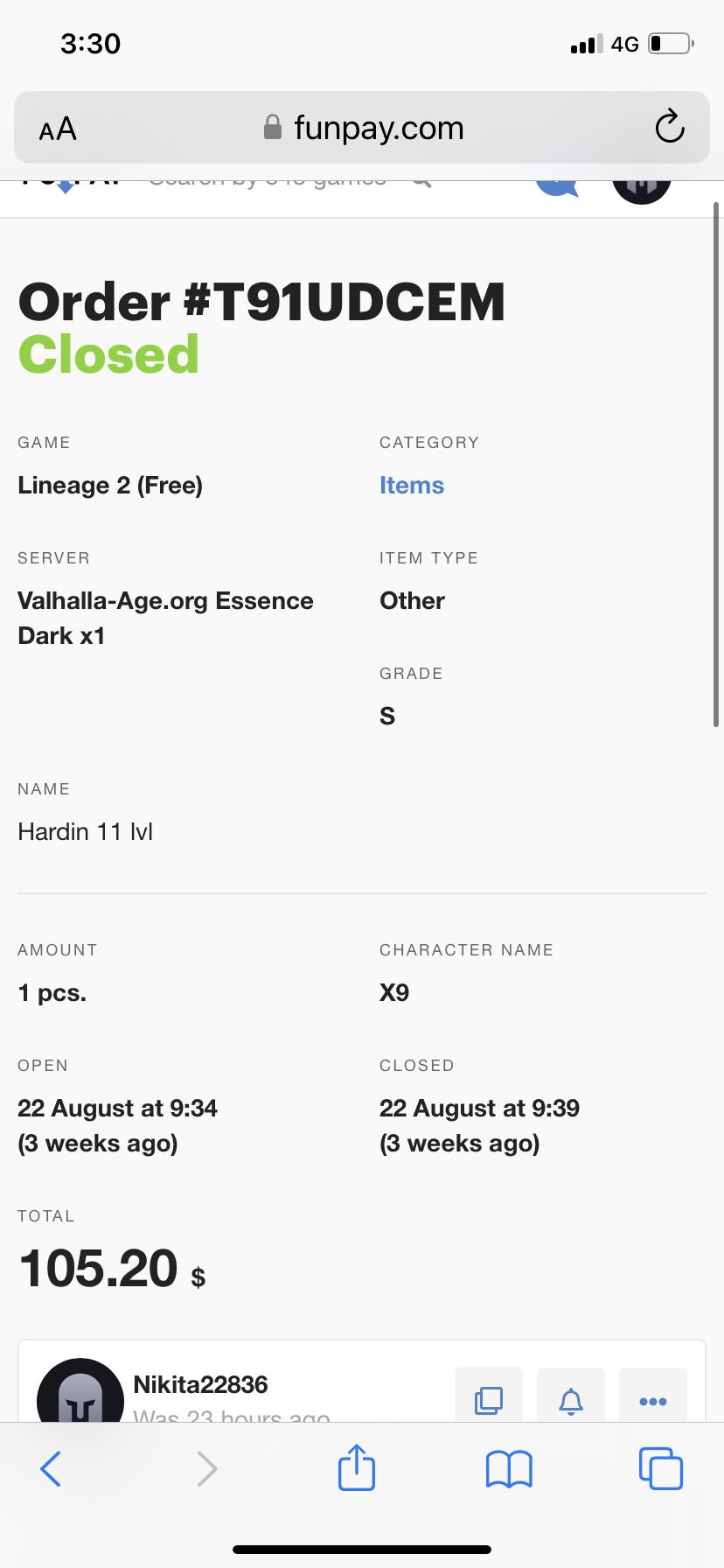
Task: Share this order page
Action: coord(356,1467)
